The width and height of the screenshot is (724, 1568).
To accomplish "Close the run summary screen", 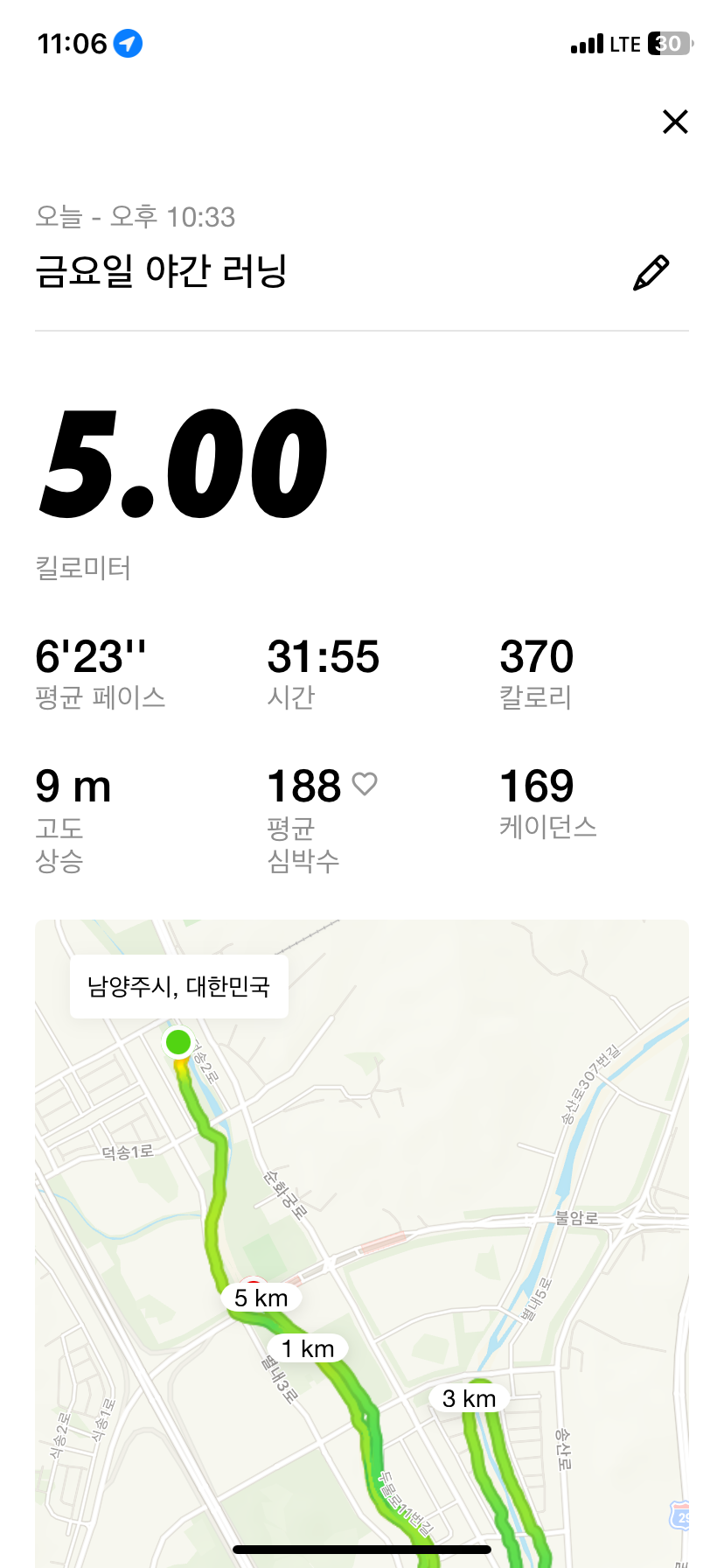I will (675, 122).
